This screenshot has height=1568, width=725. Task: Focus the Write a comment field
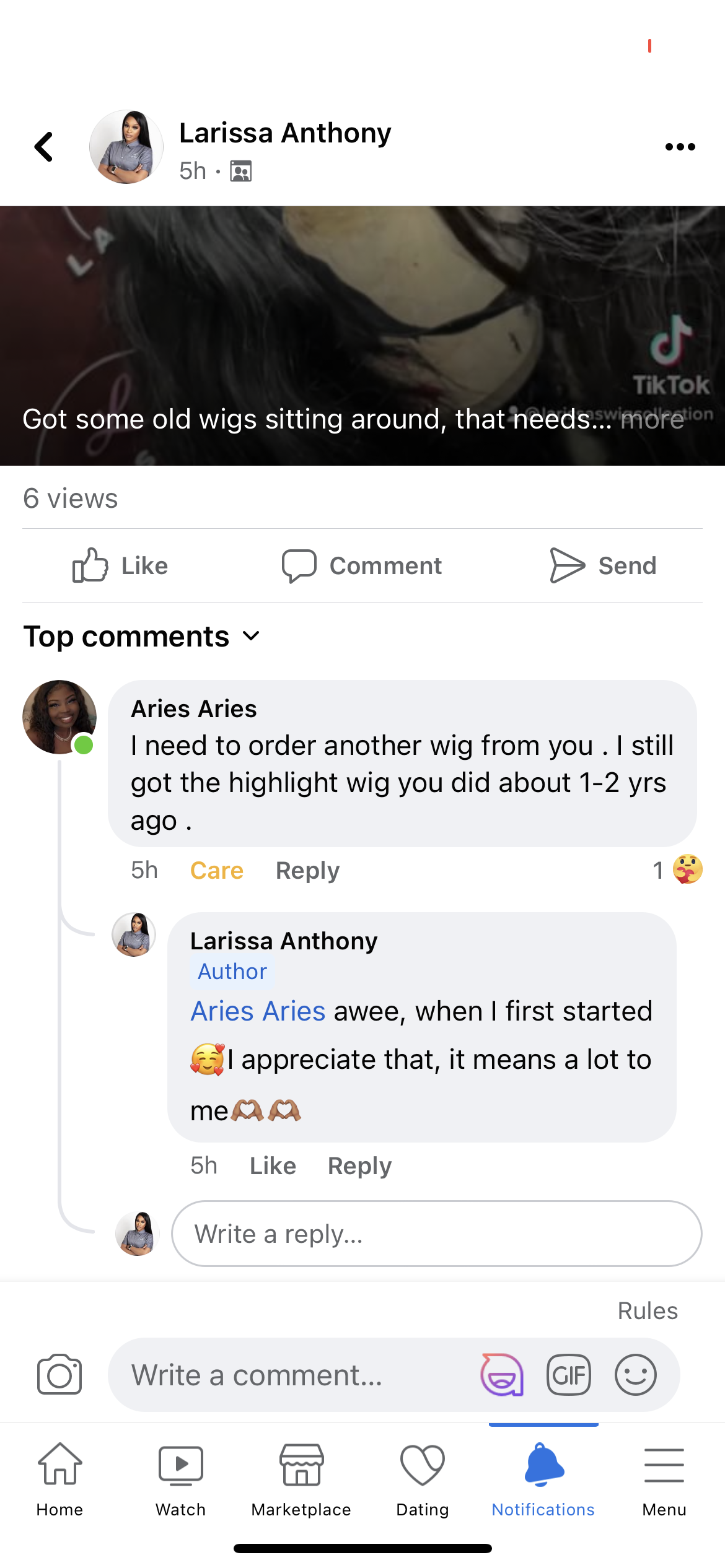tap(291, 1375)
